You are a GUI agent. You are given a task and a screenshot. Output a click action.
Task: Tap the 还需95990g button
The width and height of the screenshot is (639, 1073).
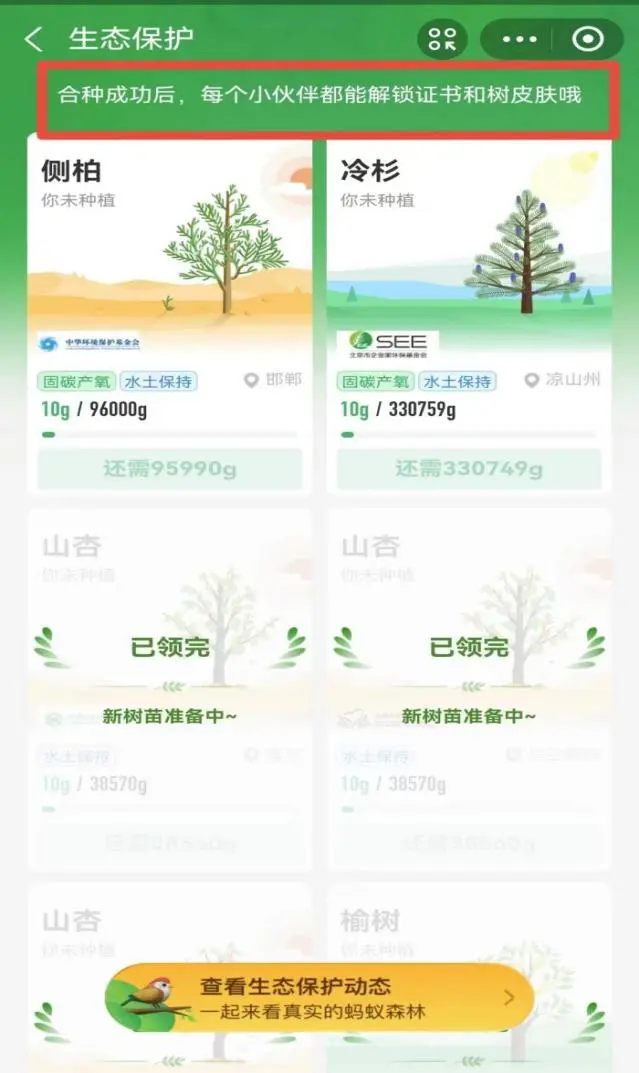click(169, 469)
